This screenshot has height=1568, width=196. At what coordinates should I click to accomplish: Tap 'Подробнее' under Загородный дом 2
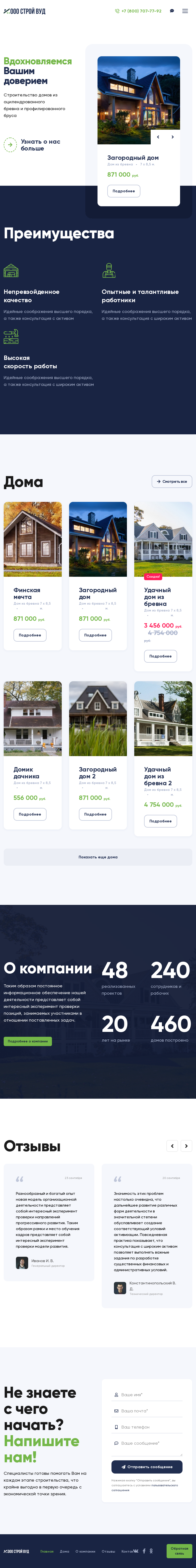pos(95,814)
